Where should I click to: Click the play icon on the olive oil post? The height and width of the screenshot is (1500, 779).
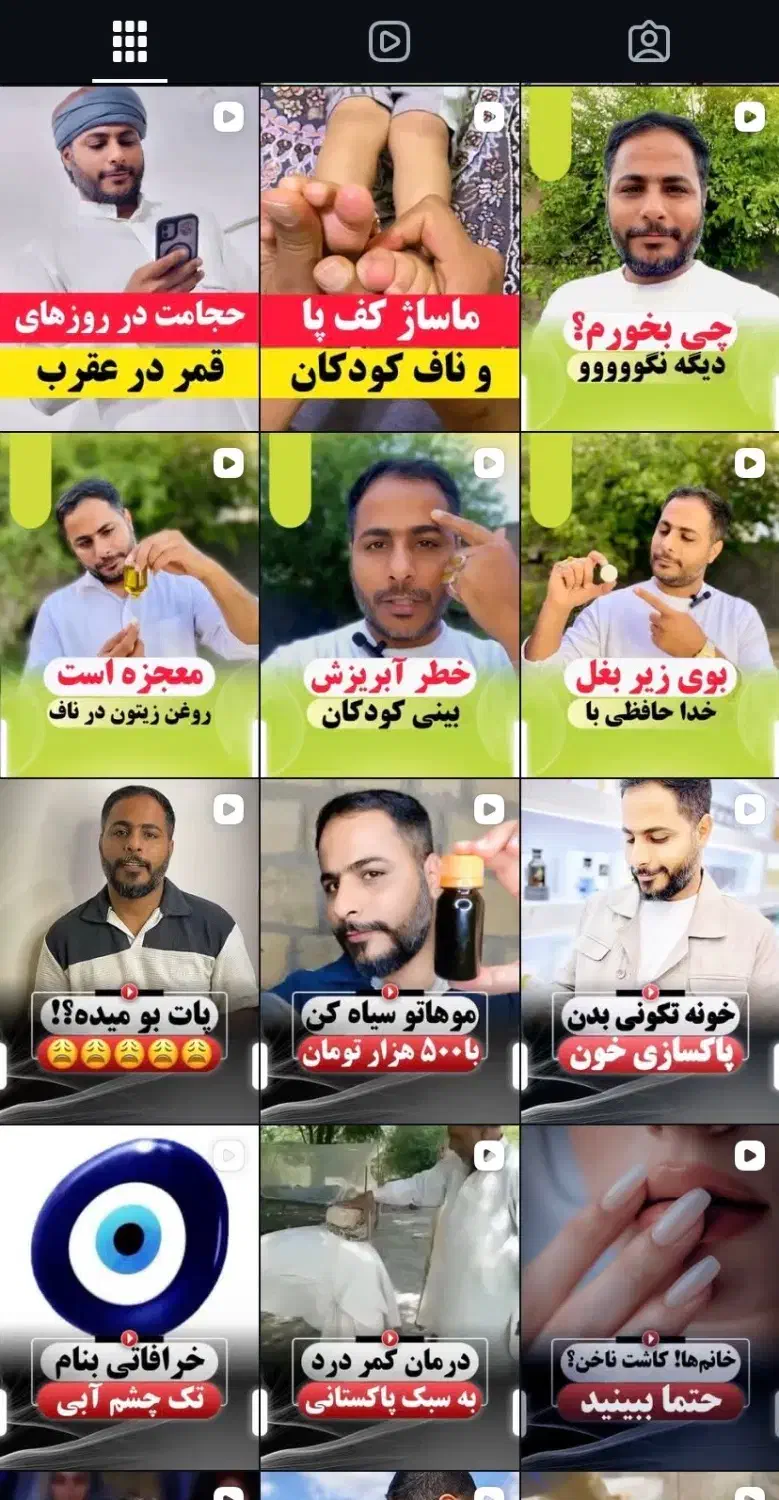(x=229, y=463)
